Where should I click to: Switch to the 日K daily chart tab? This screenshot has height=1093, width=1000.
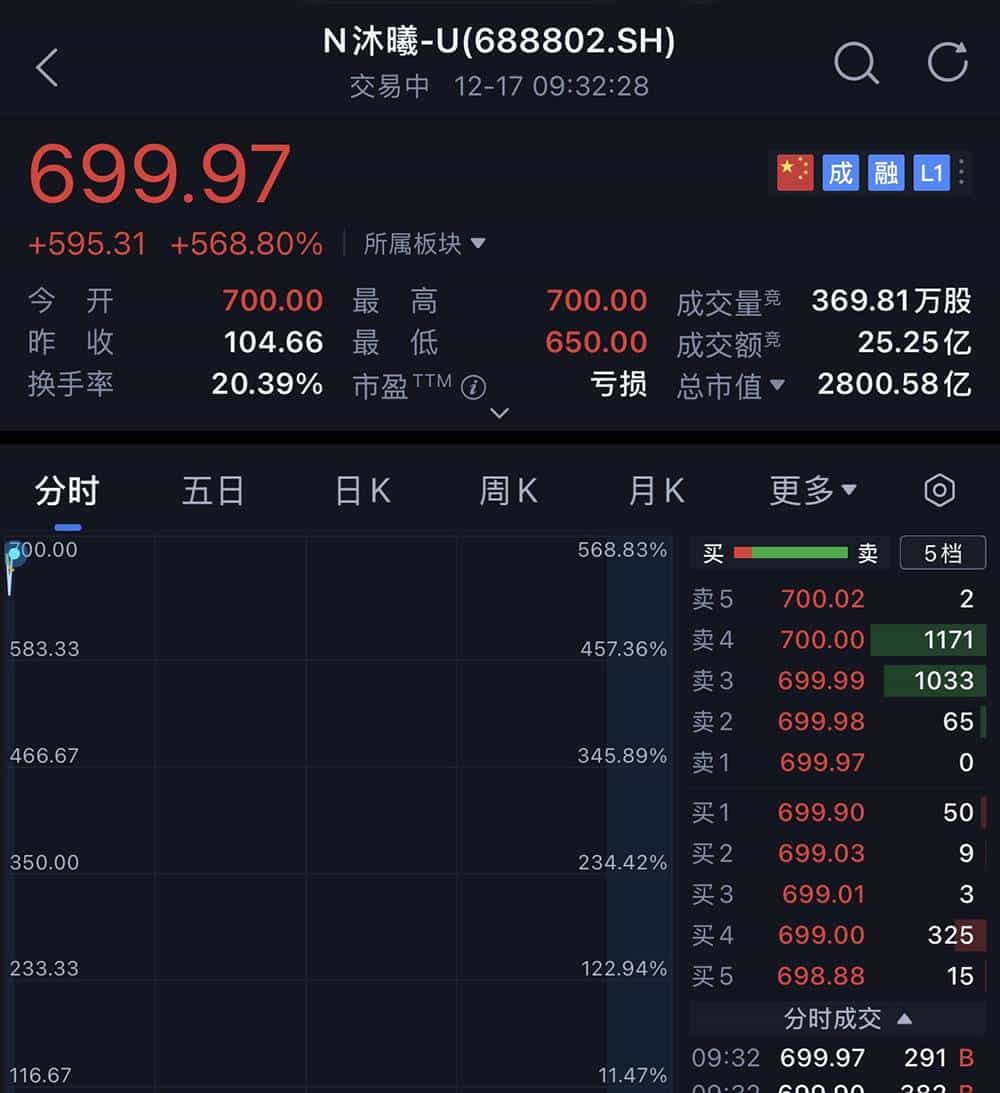[x=361, y=489]
